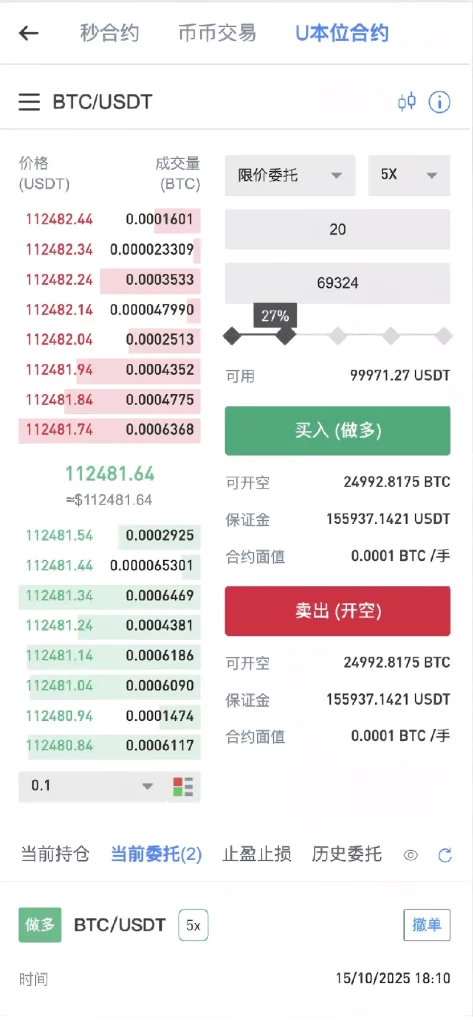473x1024 pixels.
Task: Expand the 限价委托 order type dropdown
Action: [x=290, y=175]
